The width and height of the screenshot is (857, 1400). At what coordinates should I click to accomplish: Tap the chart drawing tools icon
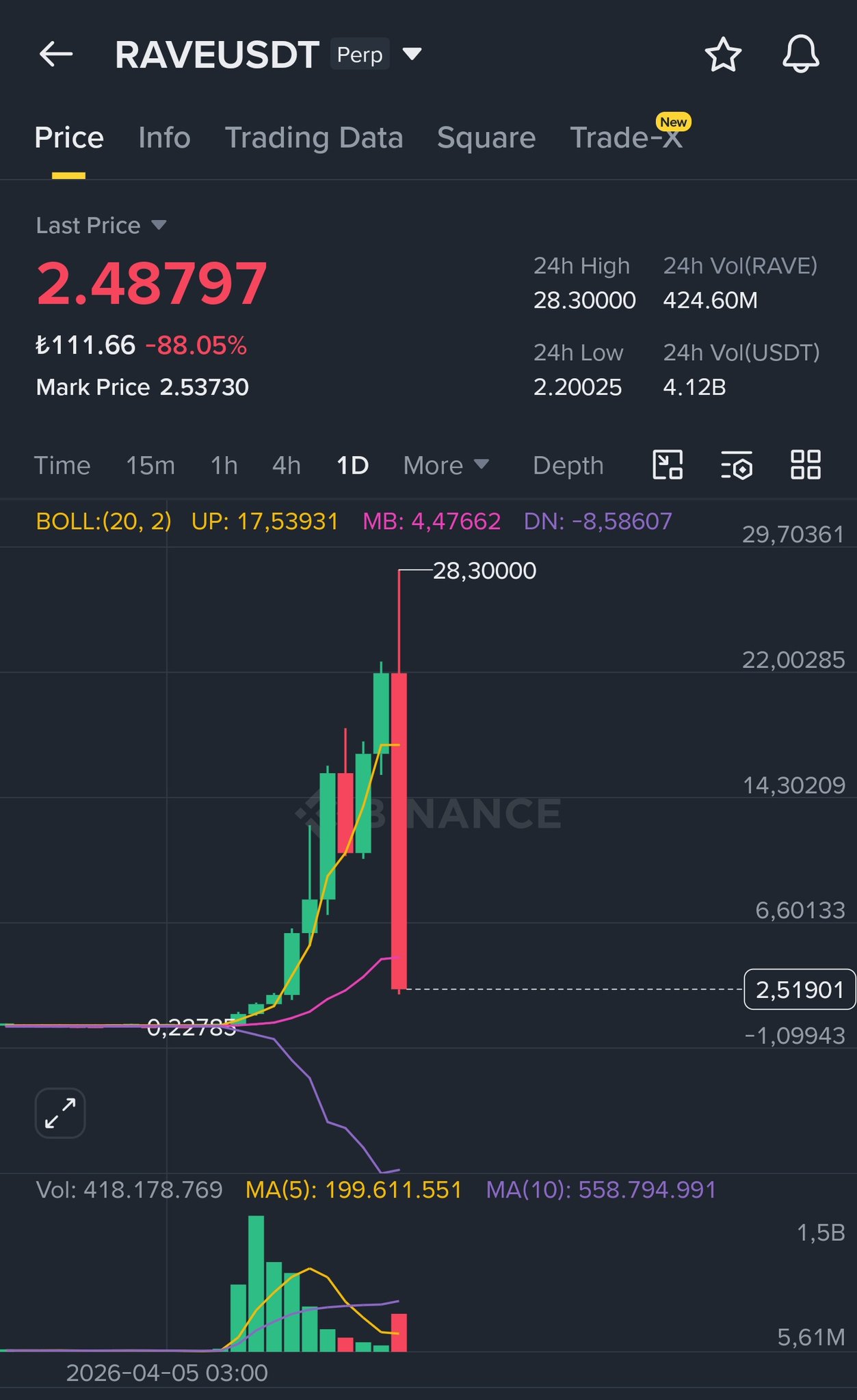click(x=668, y=465)
